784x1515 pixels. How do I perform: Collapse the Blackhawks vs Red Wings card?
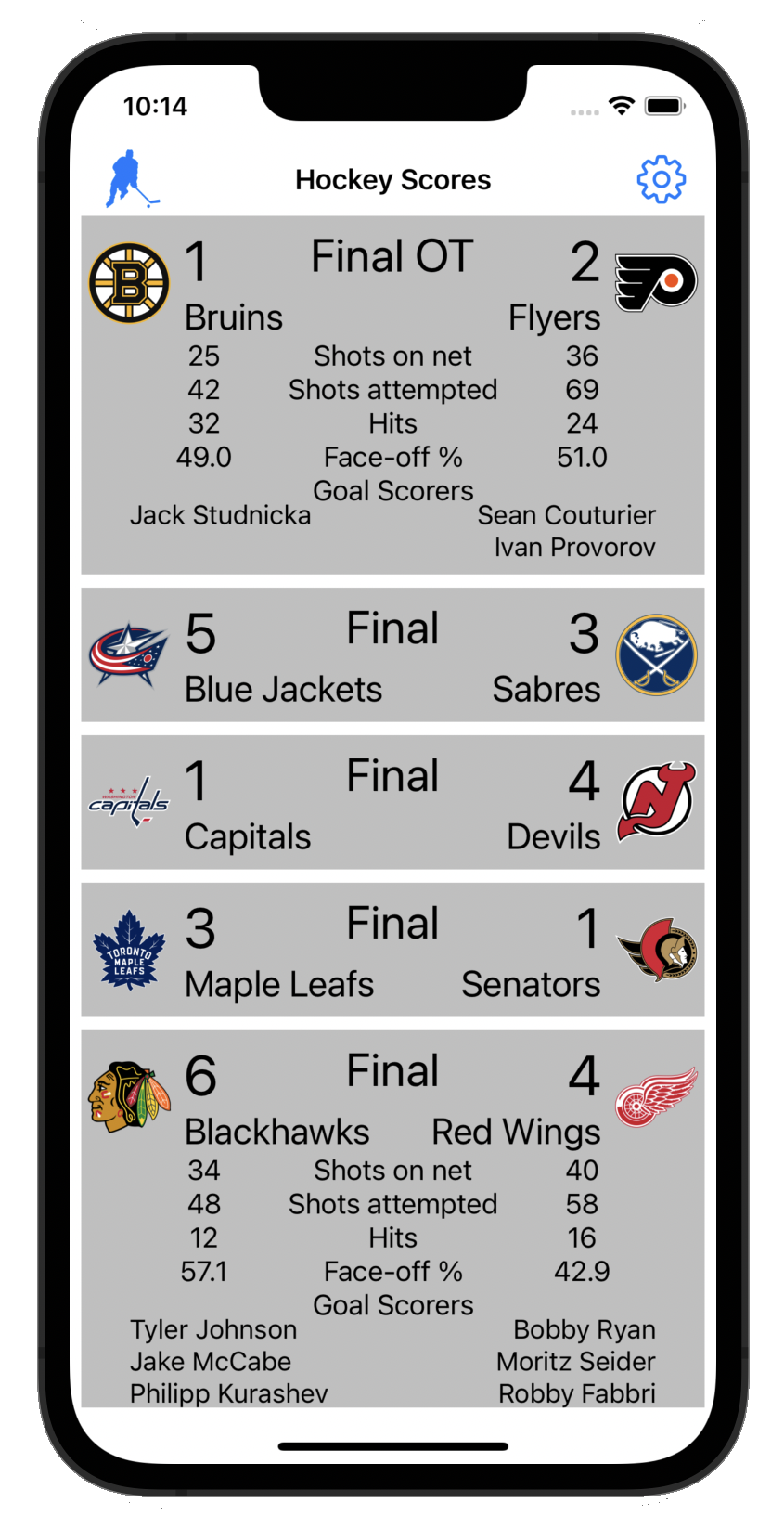pos(392,1219)
